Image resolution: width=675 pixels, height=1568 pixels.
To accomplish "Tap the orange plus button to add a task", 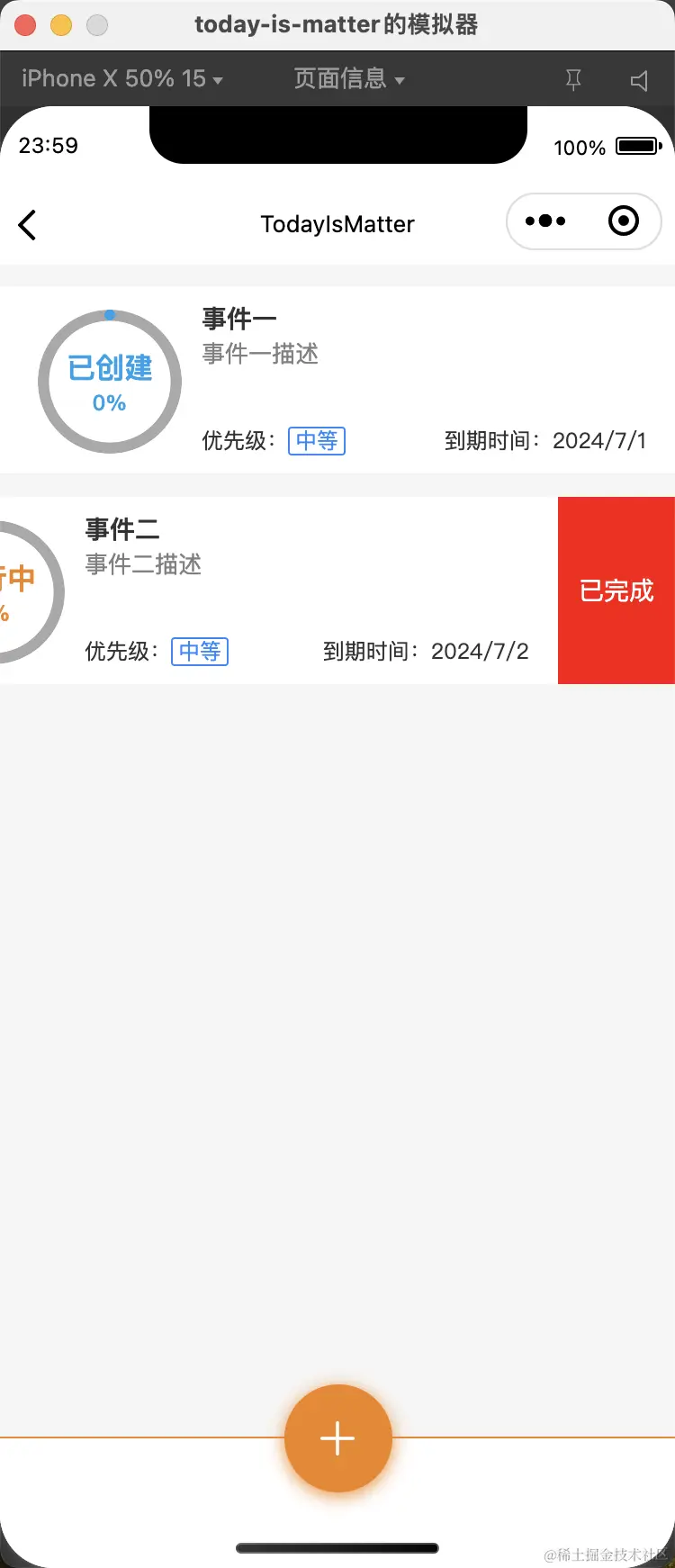I will [x=337, y=1438].
